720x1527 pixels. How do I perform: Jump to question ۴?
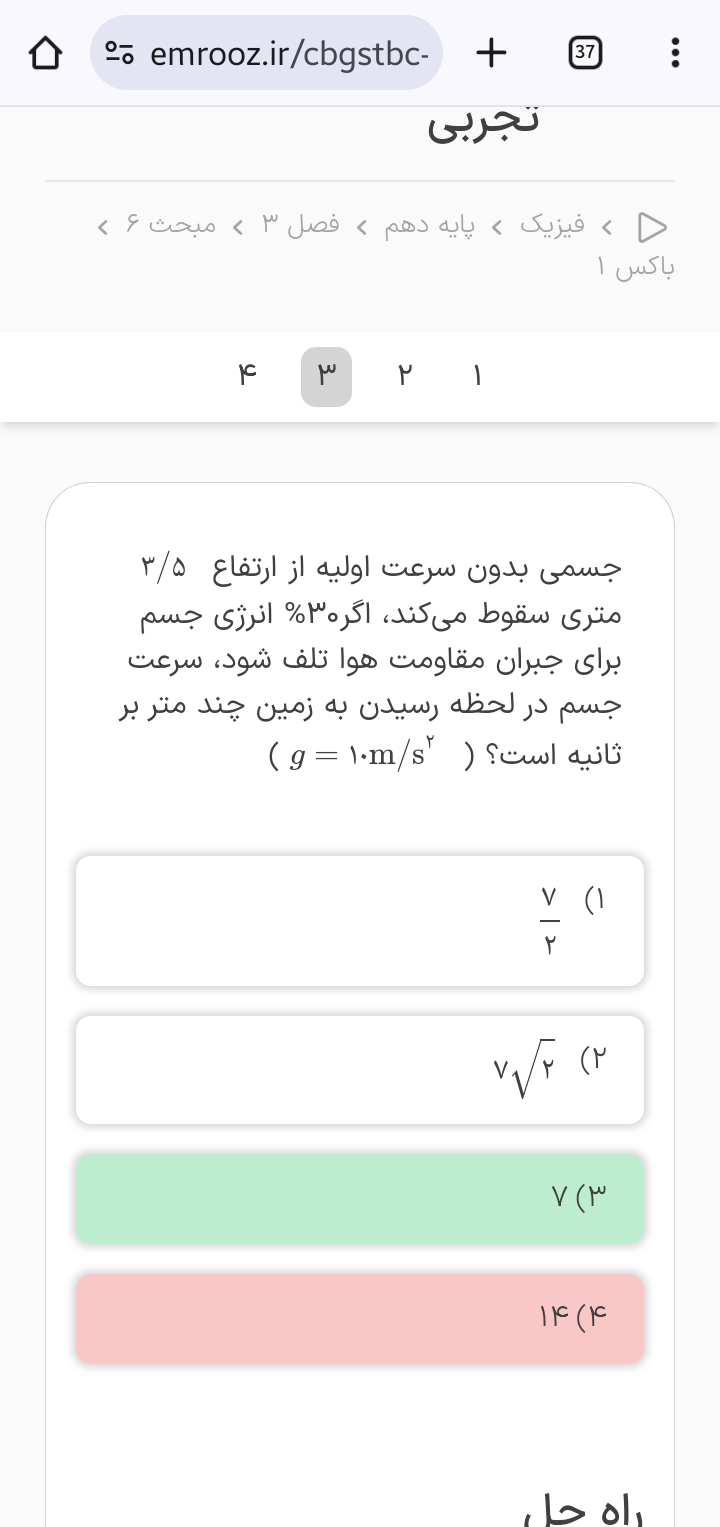[x=248, y=376]
